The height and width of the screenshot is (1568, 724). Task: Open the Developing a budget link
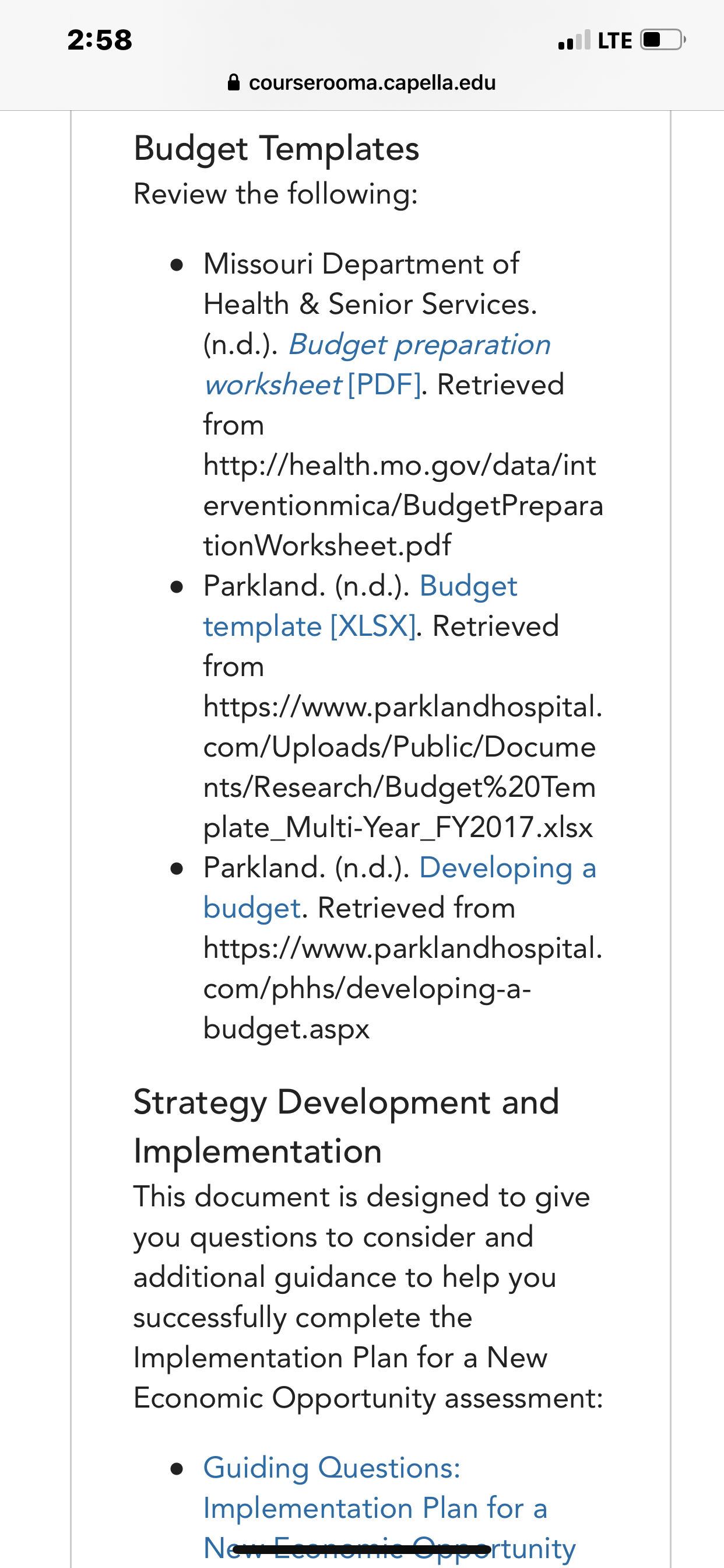tap(400, 887)
